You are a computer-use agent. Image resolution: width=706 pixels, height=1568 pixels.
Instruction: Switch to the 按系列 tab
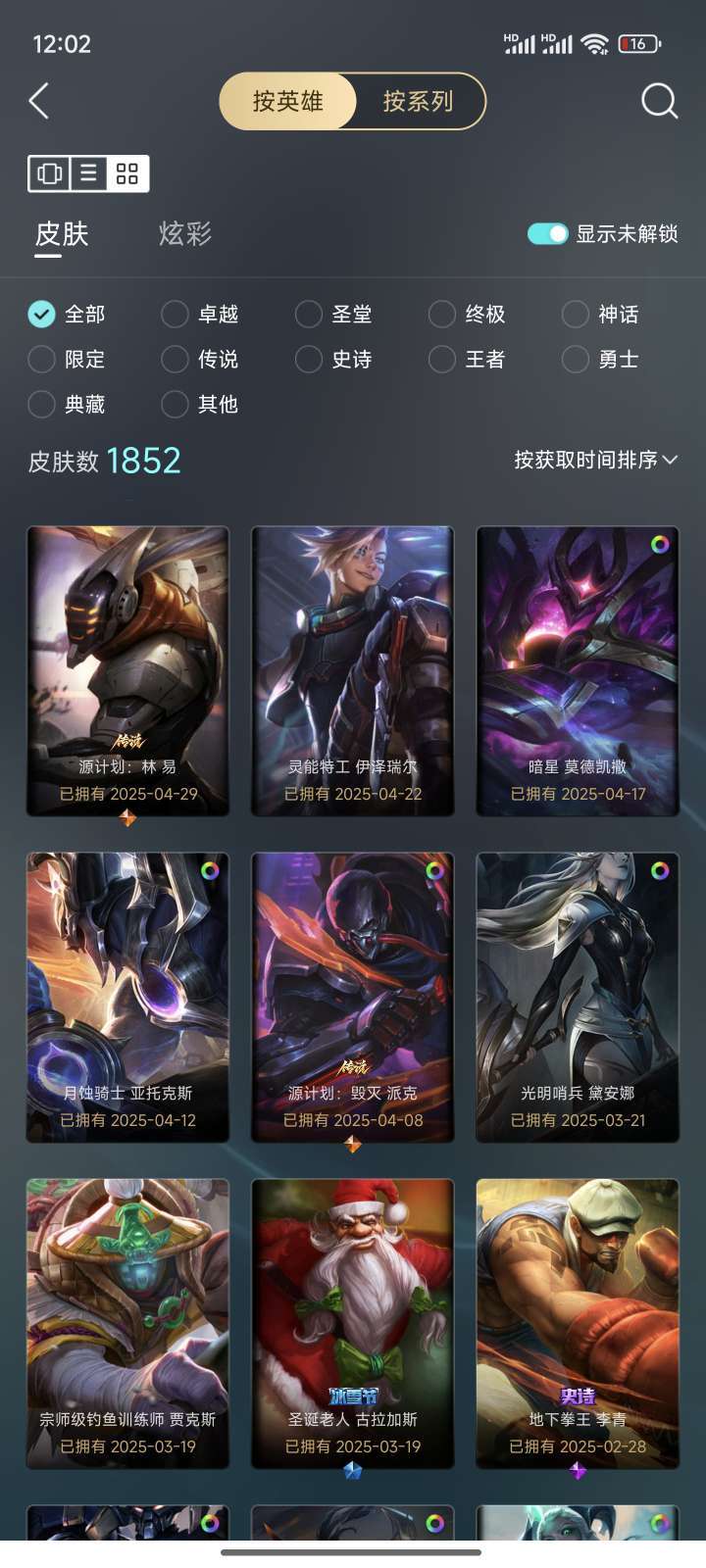(418, 101)
